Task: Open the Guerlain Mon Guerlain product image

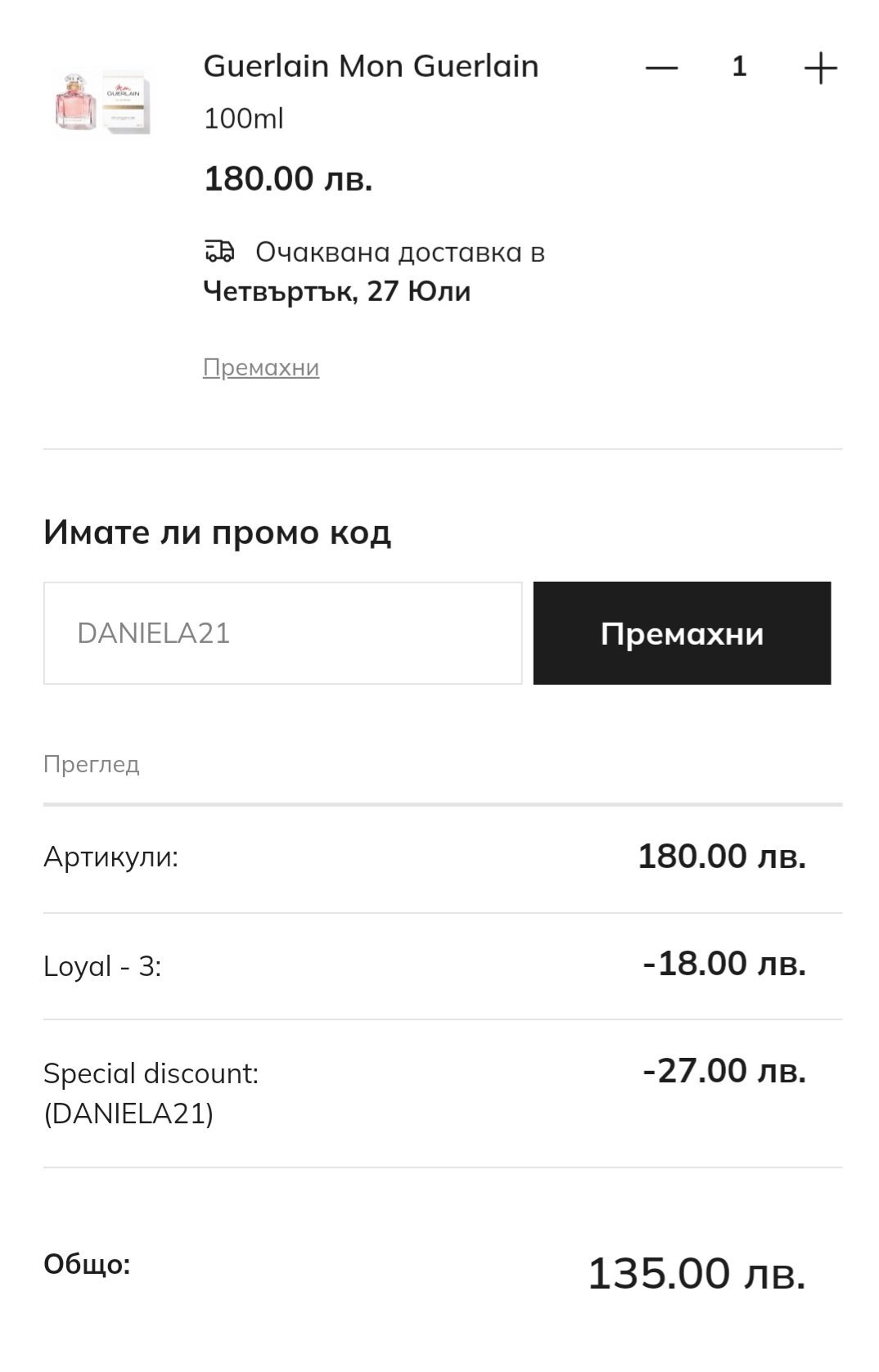Action: pos(102,102)
